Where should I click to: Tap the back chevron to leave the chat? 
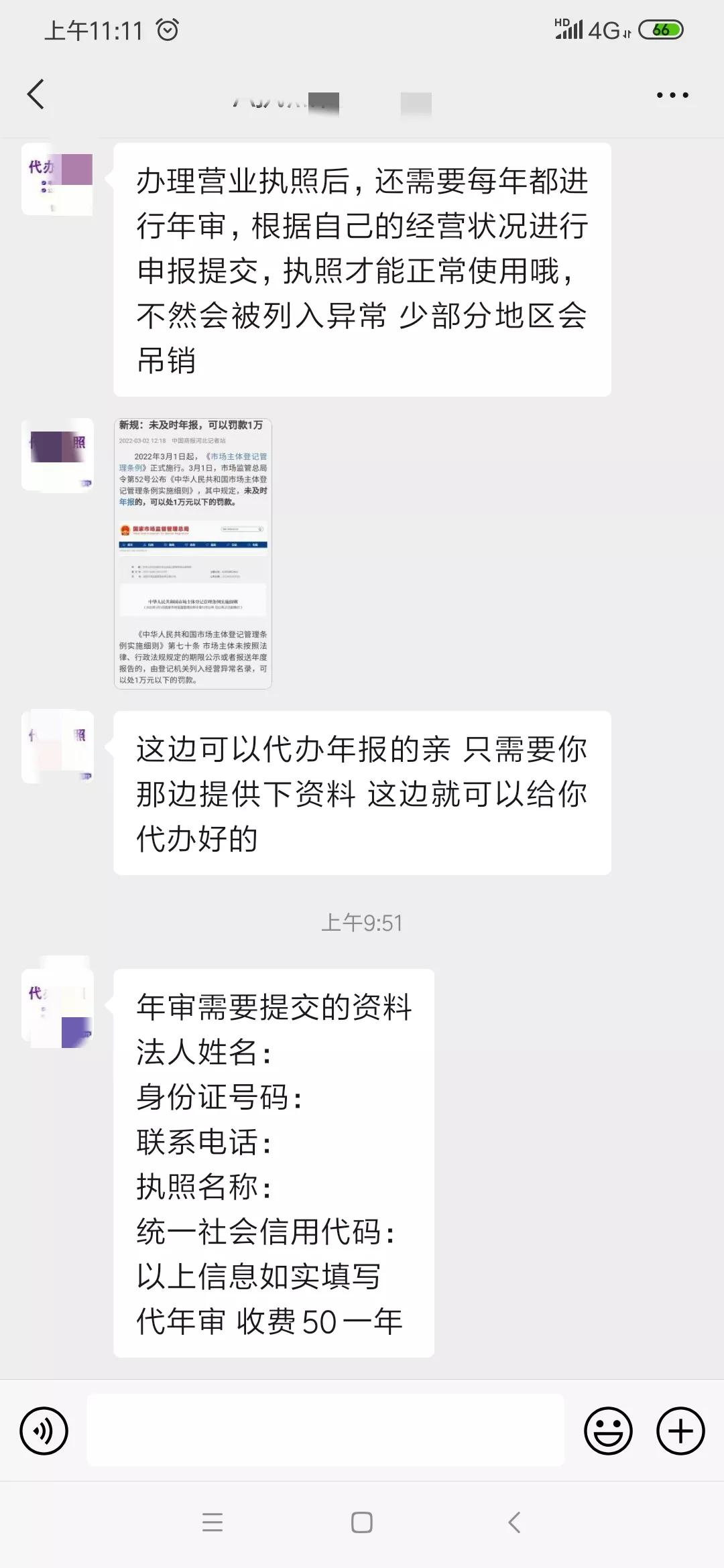35,94
